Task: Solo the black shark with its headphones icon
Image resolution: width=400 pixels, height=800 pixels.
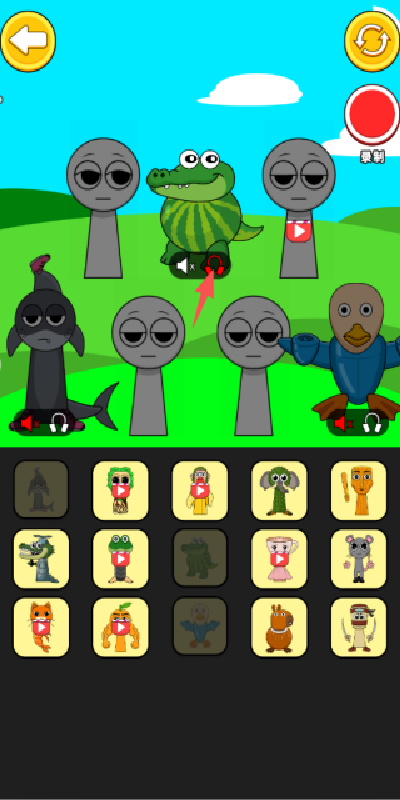Action: click(x=59, y=423)
